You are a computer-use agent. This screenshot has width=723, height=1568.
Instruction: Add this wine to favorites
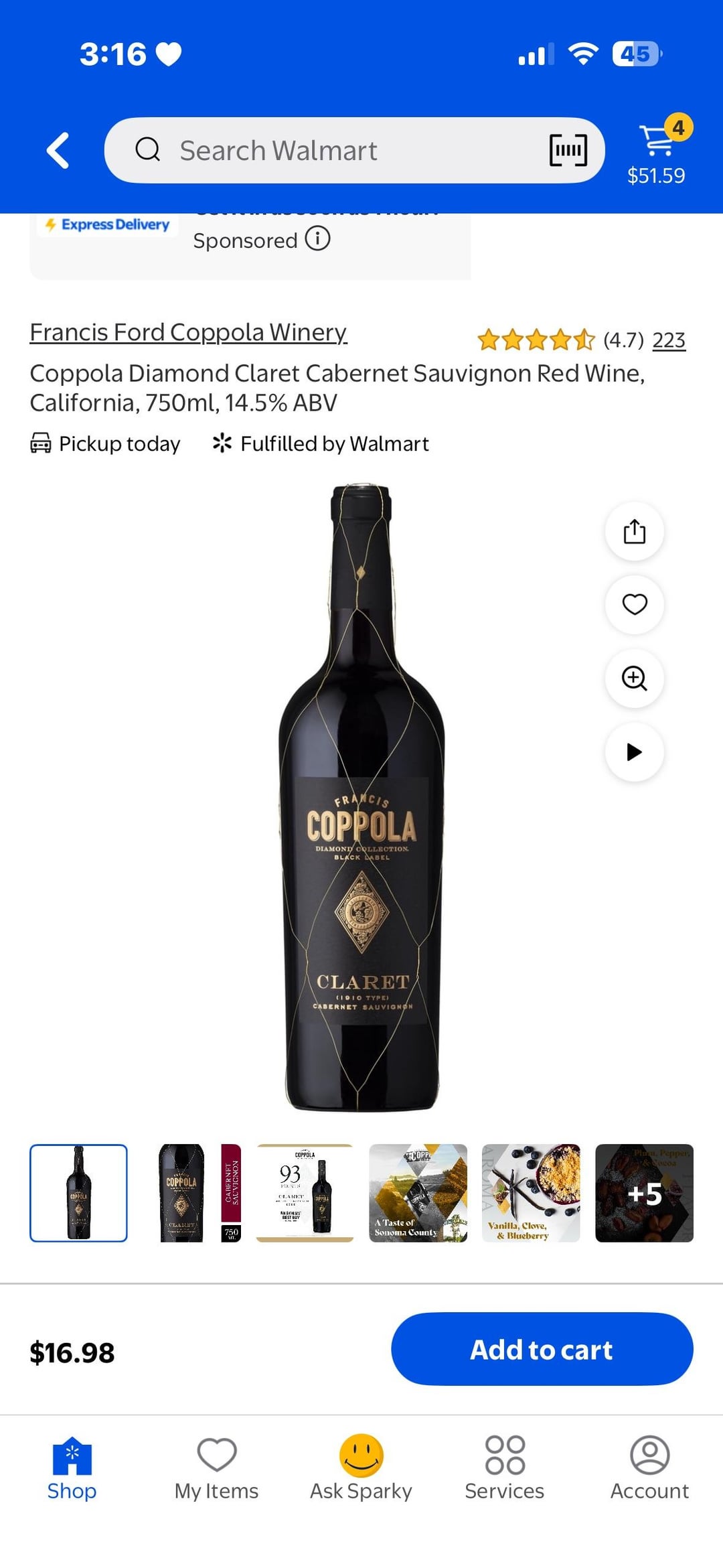click(x=634, y=605)
